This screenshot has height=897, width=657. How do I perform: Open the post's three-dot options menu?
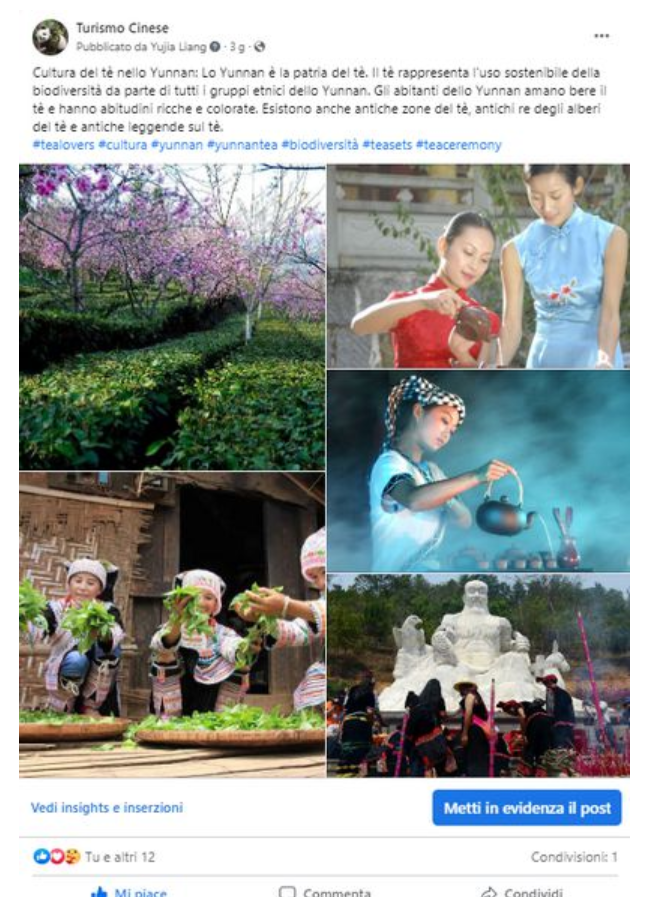pyautogui.click(x=601, y=36)
